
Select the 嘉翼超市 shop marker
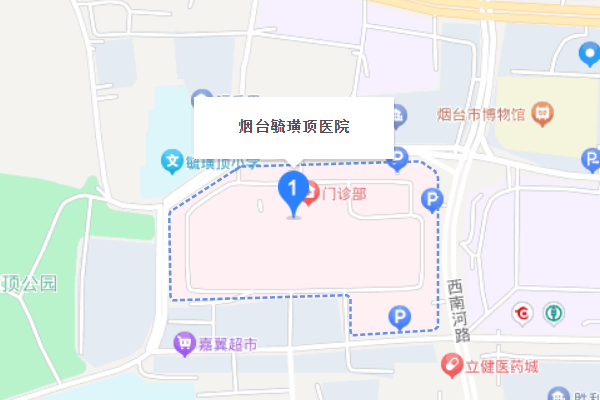185,345
